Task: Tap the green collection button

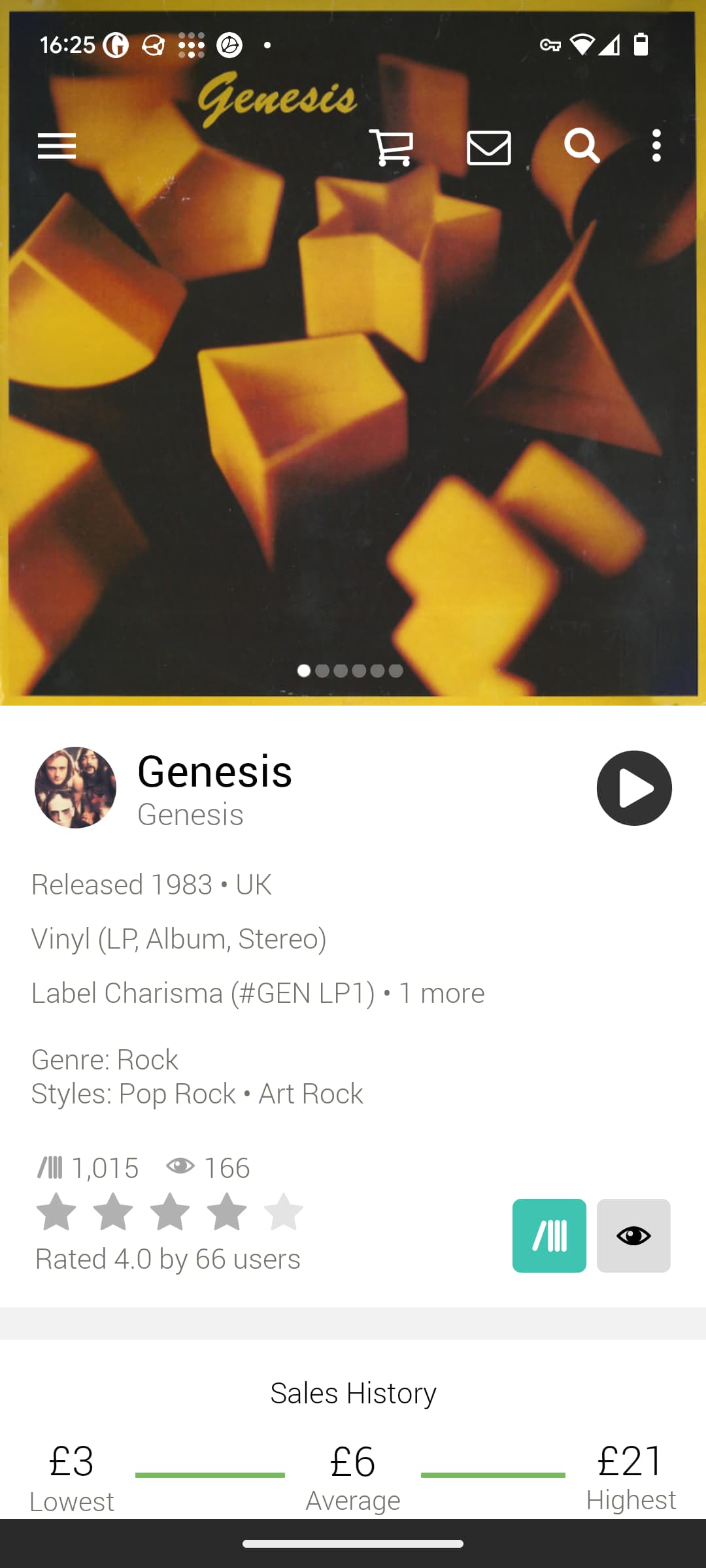Action: point(549,1235)
